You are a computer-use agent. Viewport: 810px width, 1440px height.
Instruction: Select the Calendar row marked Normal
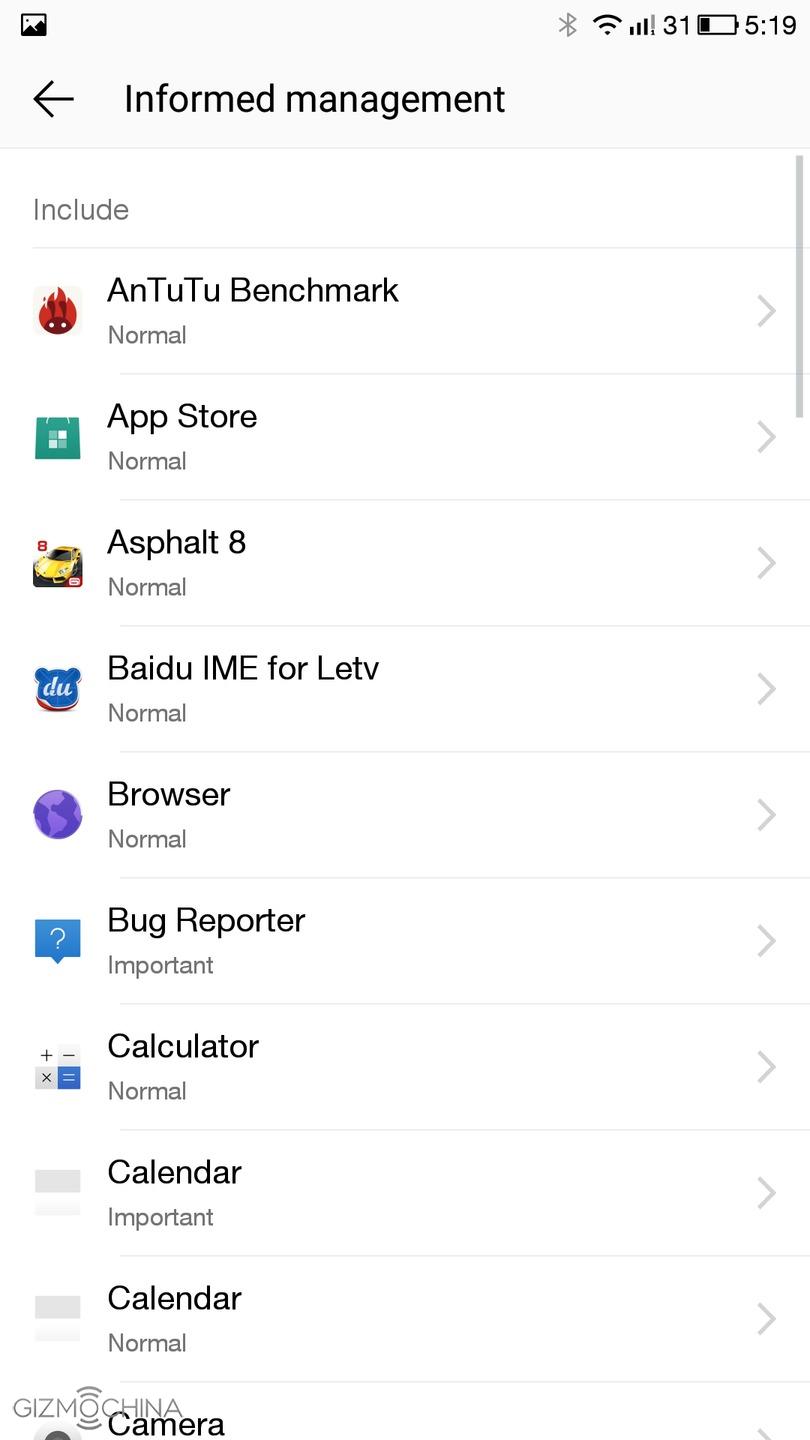(400, 1319)
